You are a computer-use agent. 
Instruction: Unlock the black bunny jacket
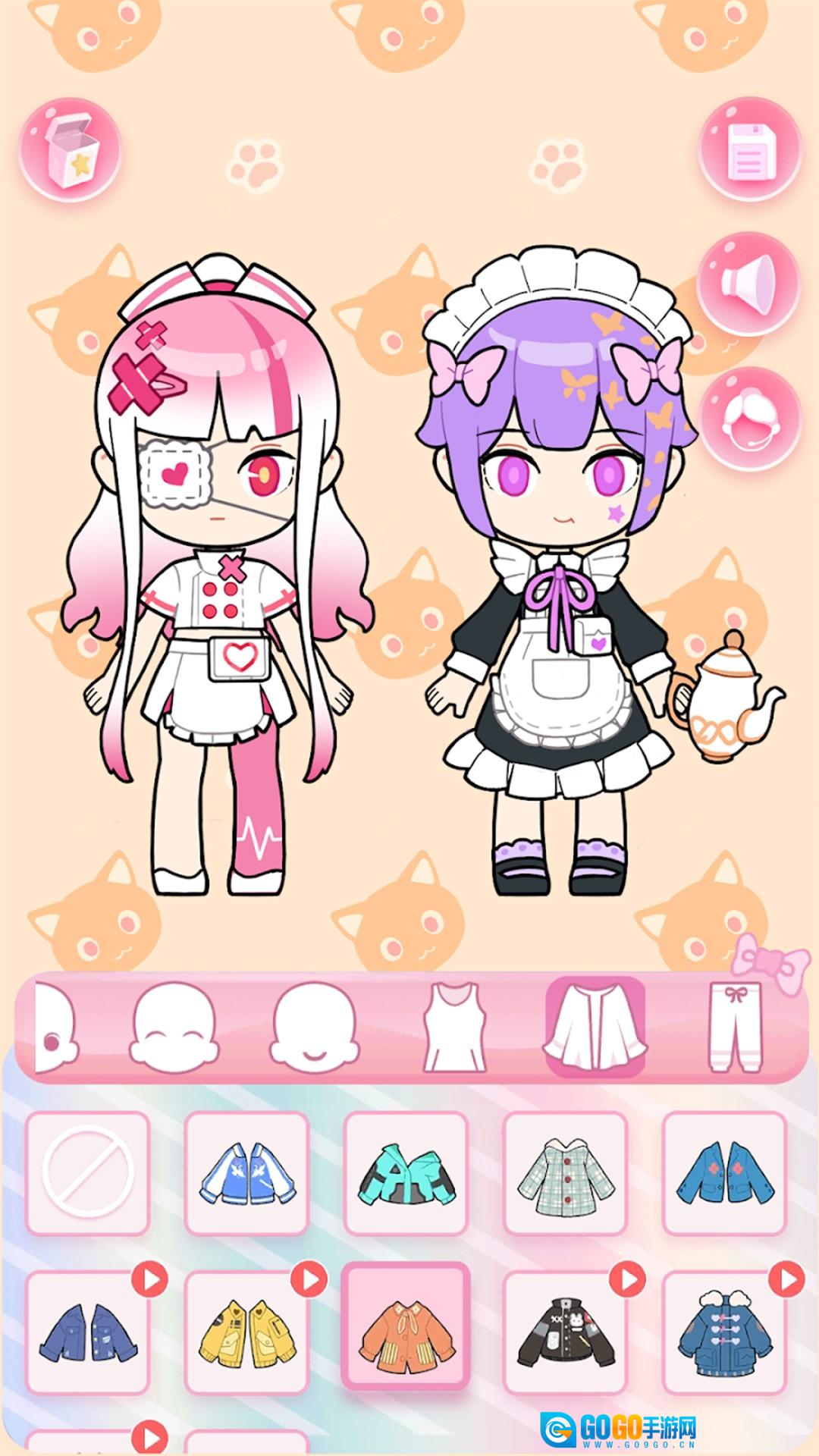coord(565,1332)
